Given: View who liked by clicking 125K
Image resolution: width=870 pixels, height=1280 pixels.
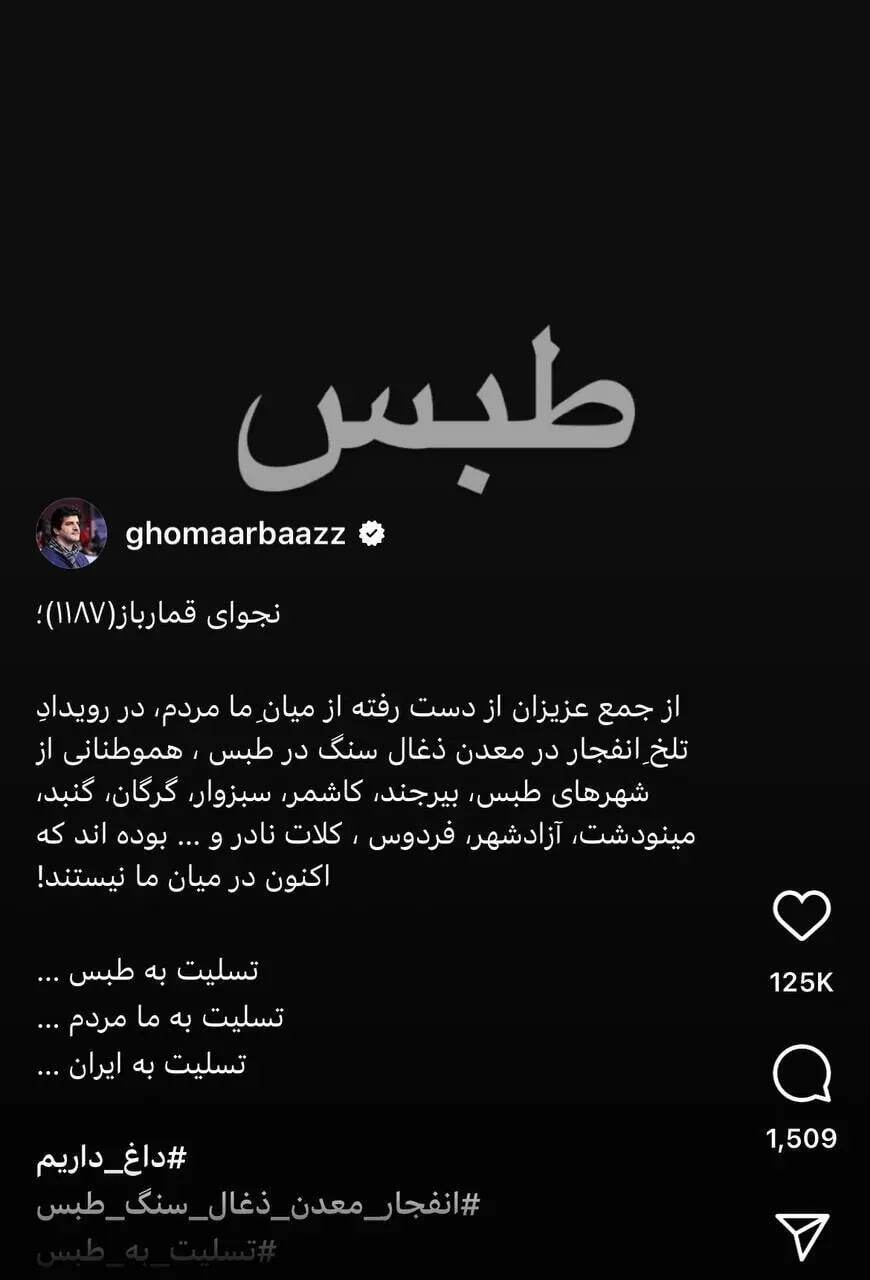Looking at the screenshot, I should click(800, 983).
